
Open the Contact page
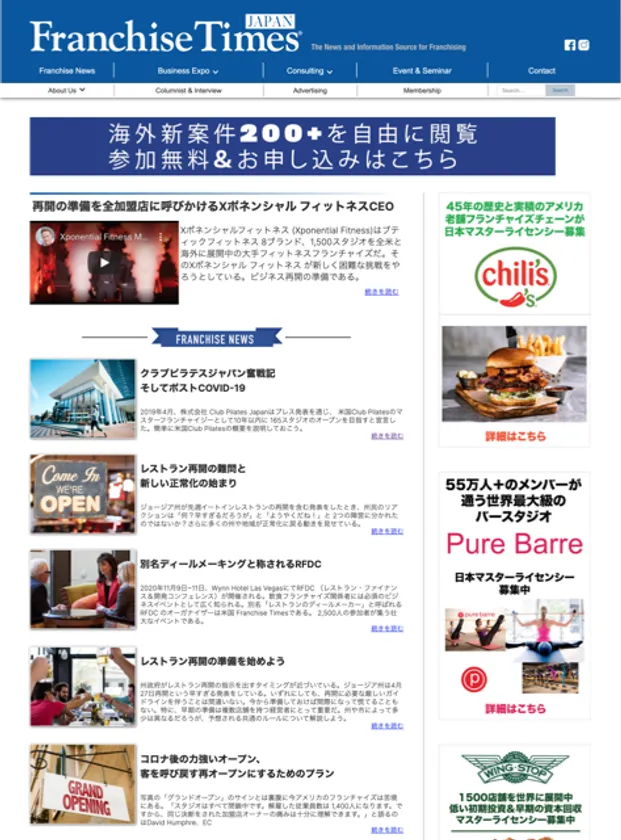point(541,71)
